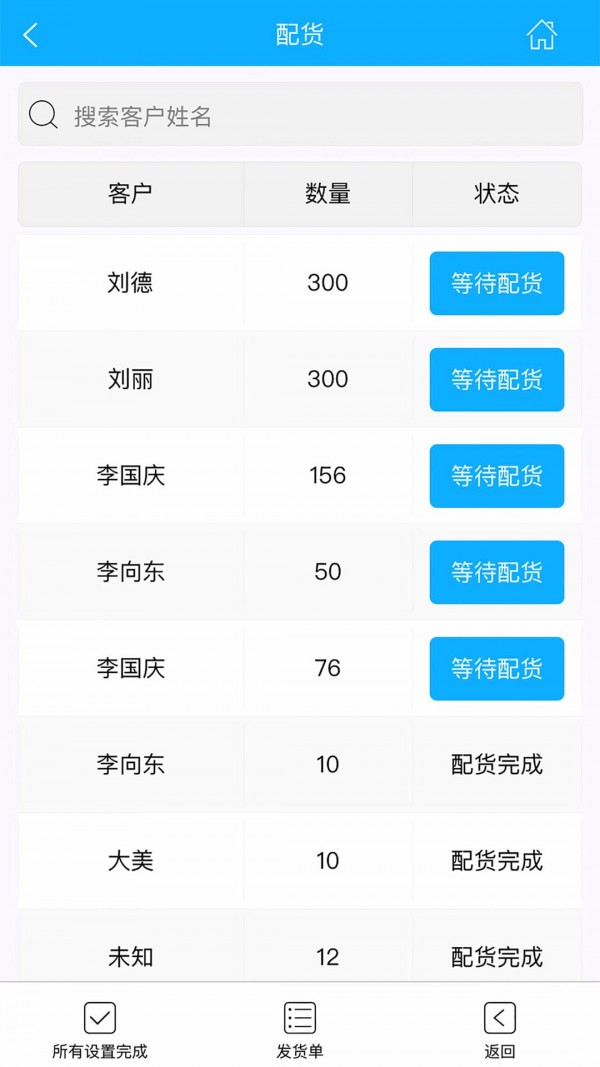Tap 返回 in the bottom bar
This screenshot has width=600, height=1067.
[499, 1030]
